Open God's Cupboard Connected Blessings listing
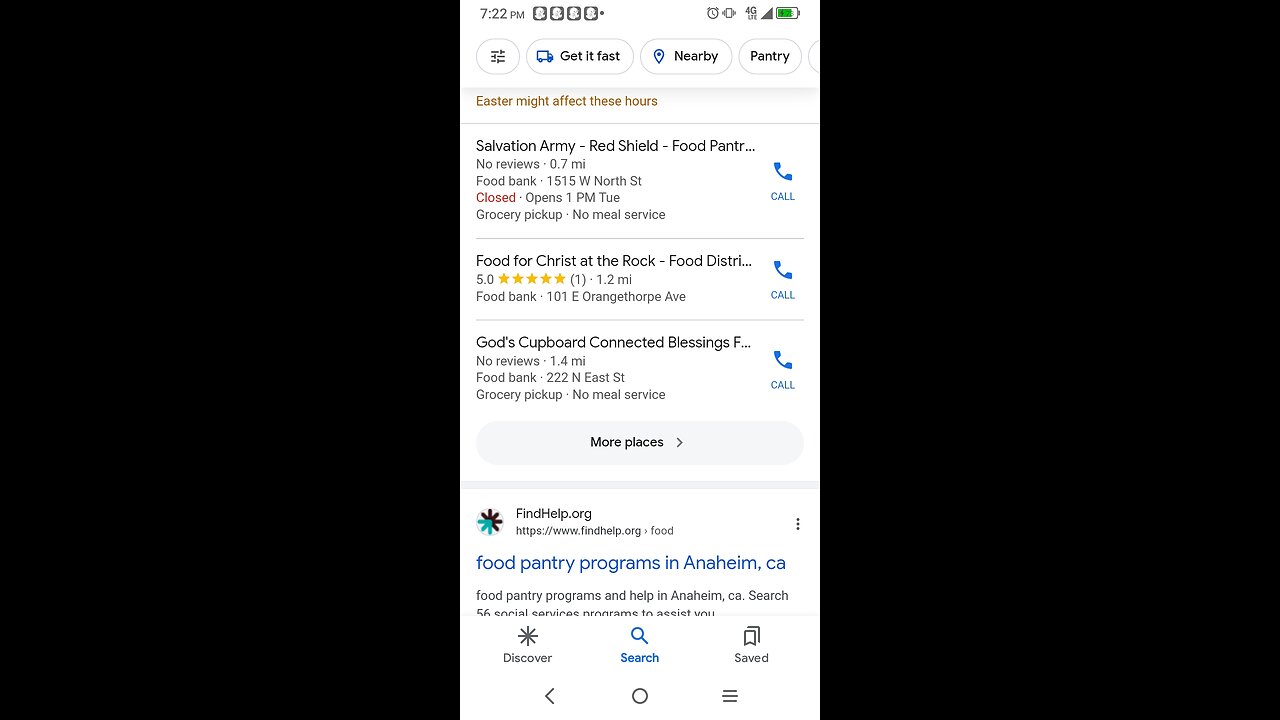The width and height of the screenshot is (1280, 720). [613, 343]
